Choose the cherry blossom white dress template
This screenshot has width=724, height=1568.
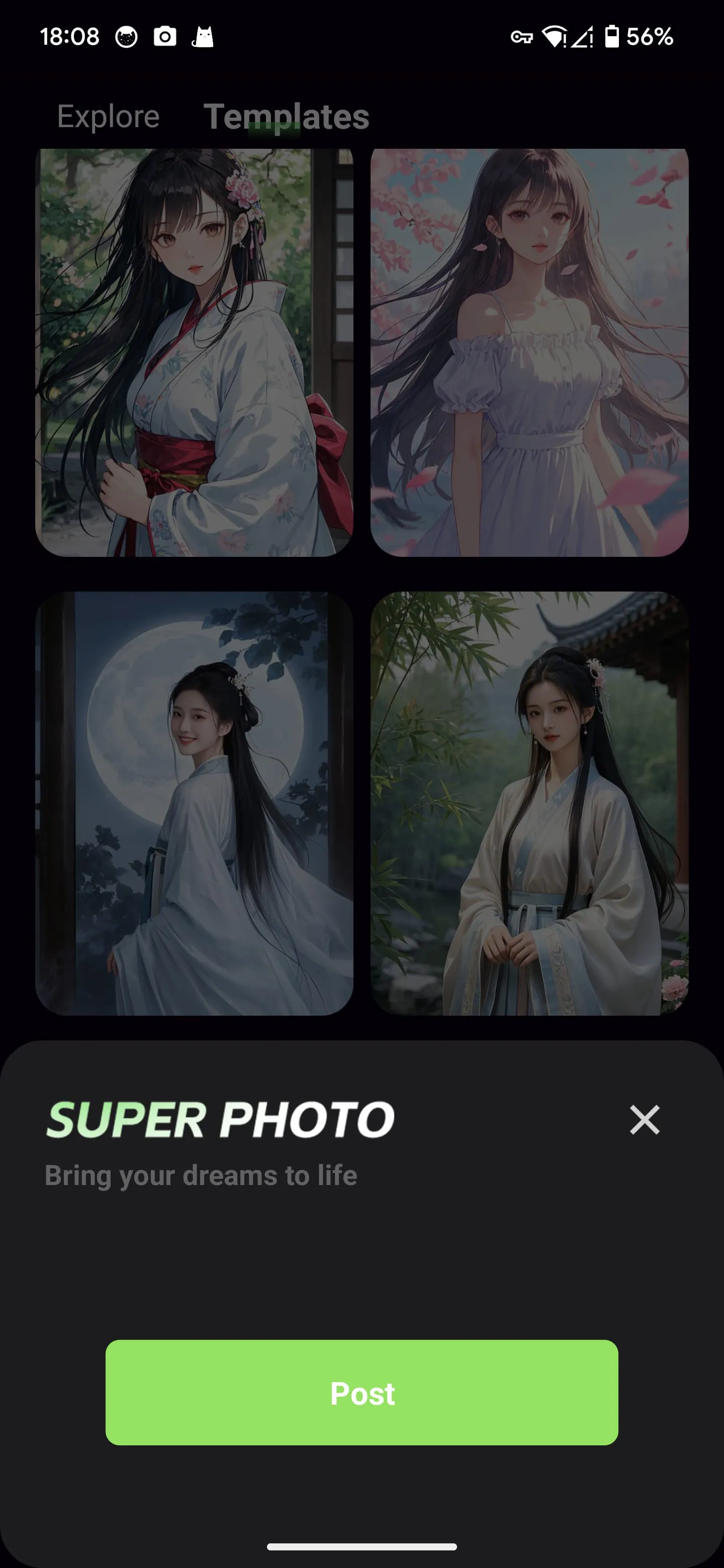(529, 352)
